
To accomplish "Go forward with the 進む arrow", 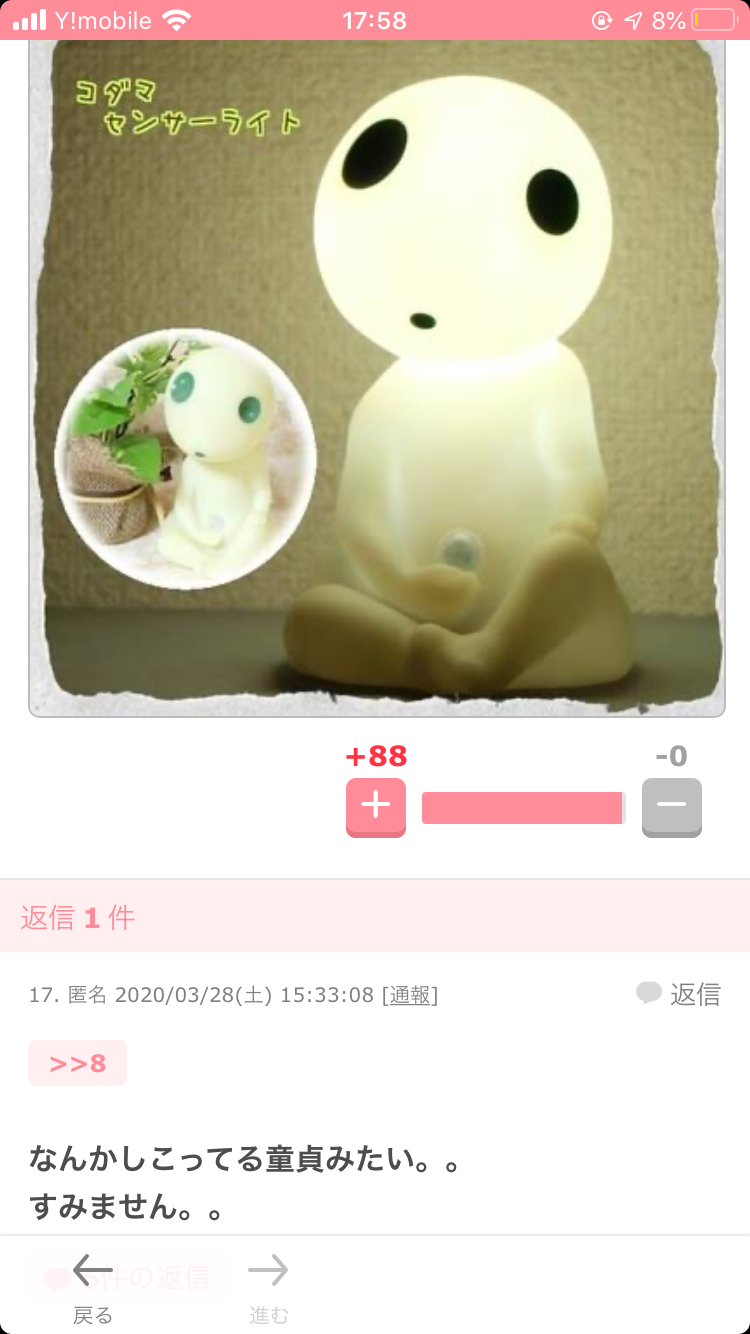I will (x=268, y=1283).
